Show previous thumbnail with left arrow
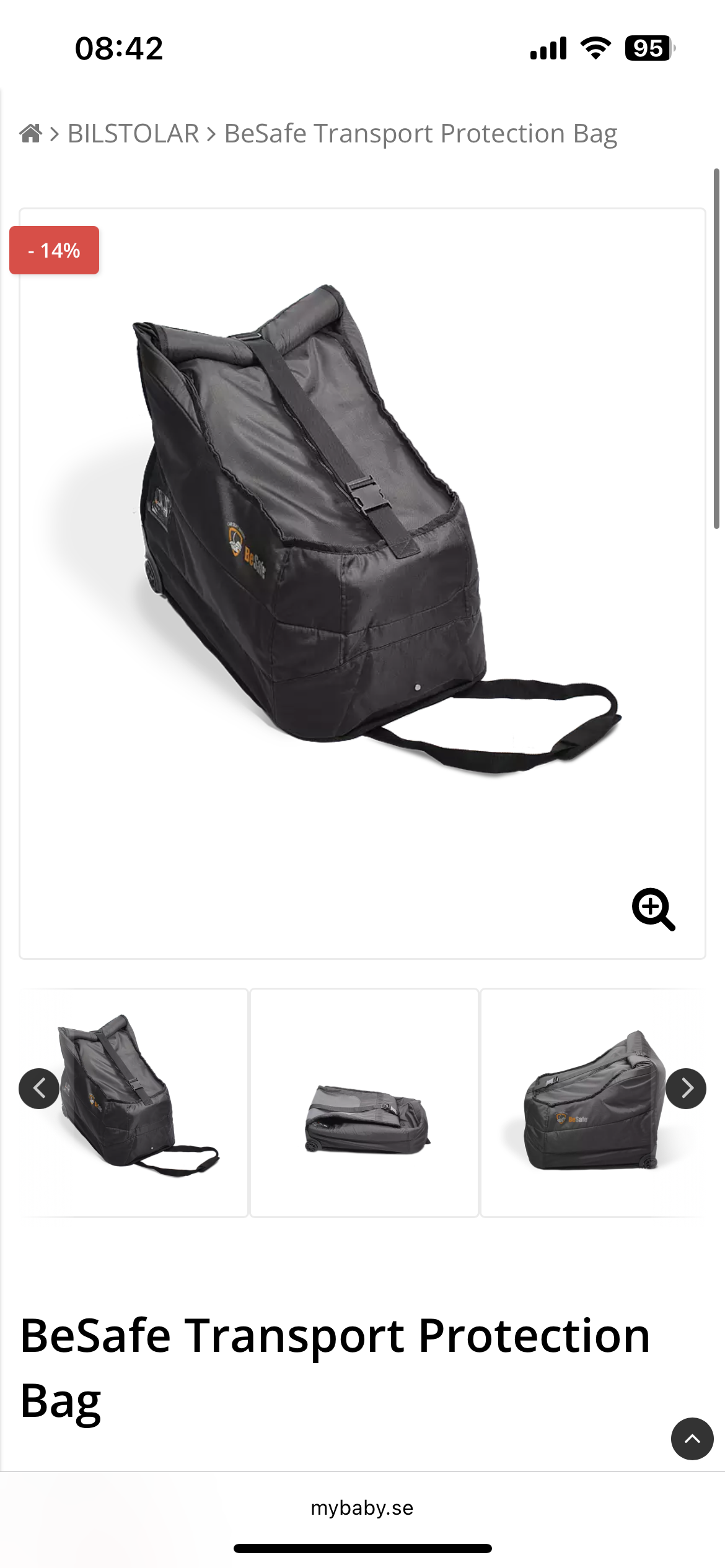Image resolution: width=725 pixels, height=1568 pixels. [39, 1088]
